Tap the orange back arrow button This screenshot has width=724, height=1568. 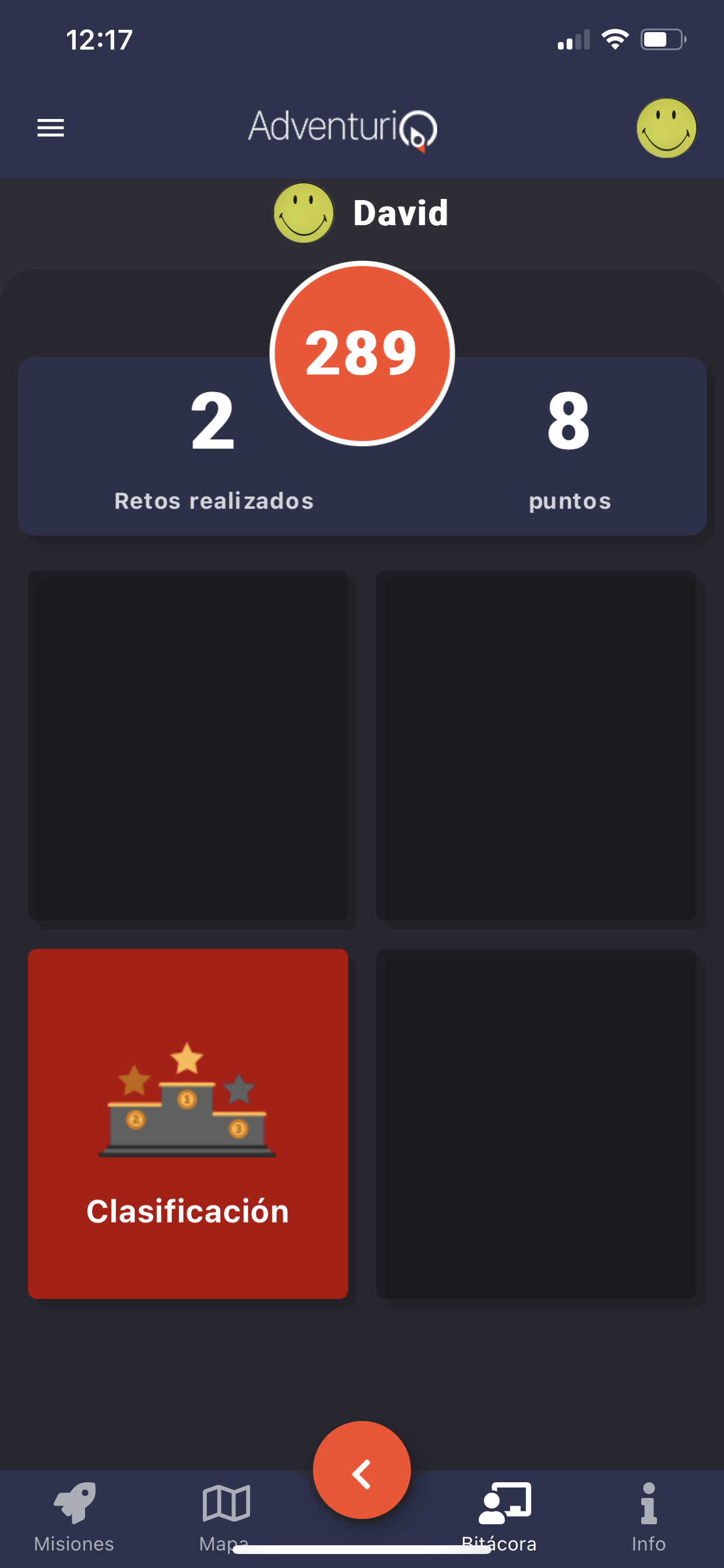[x=362, y=1469]
